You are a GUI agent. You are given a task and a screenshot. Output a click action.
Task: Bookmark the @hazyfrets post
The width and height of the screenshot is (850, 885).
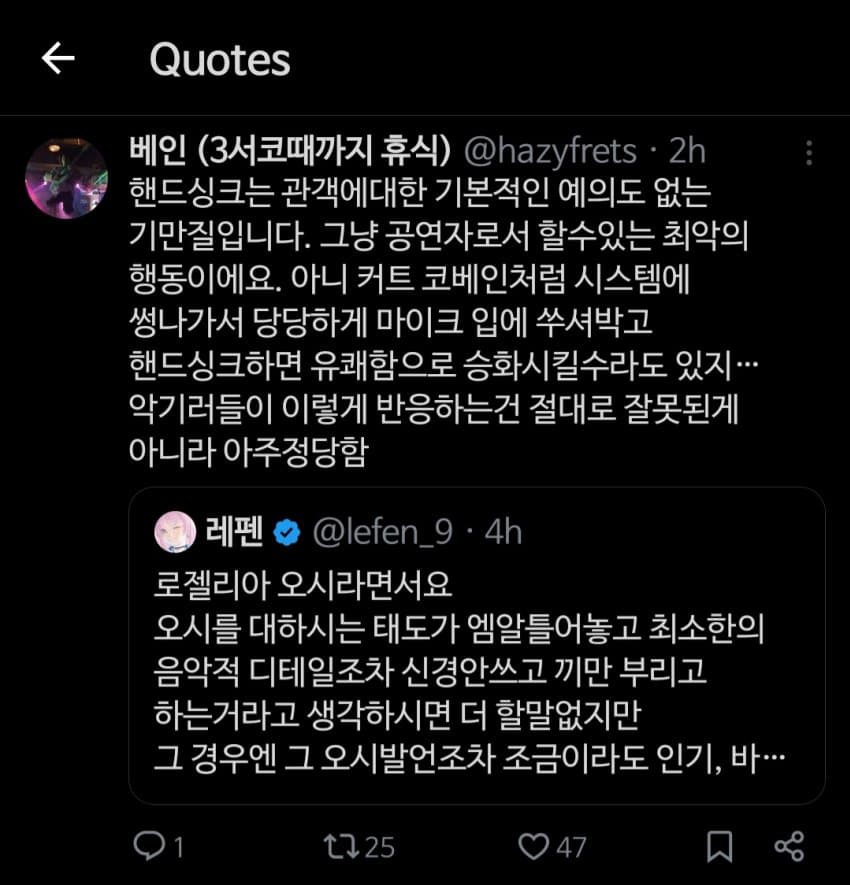click(x=718, y=848)
